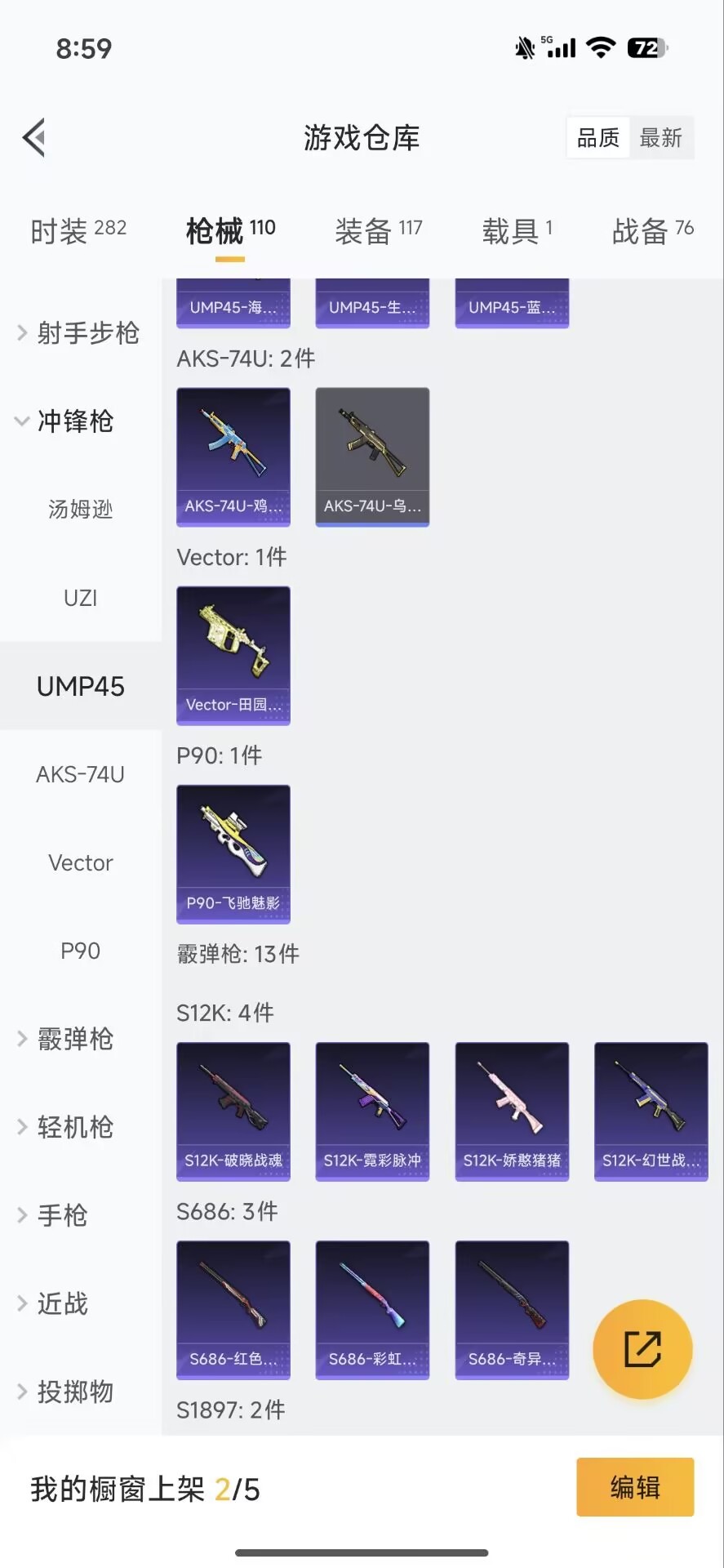Select the Vector-田园 skin thumbnail
Screen dimensions: 724x1568
coord(233,655)
